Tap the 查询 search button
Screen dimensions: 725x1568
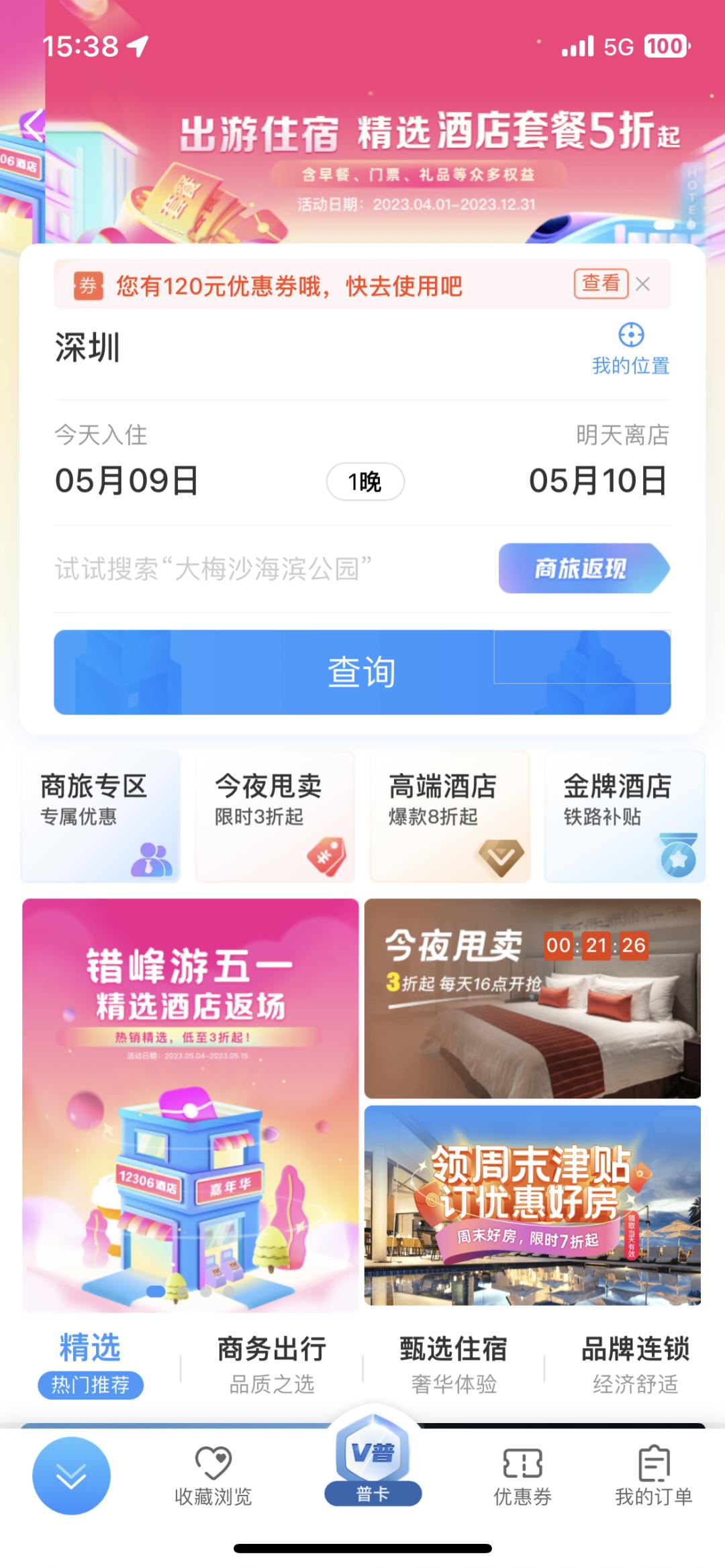point(362,672)
